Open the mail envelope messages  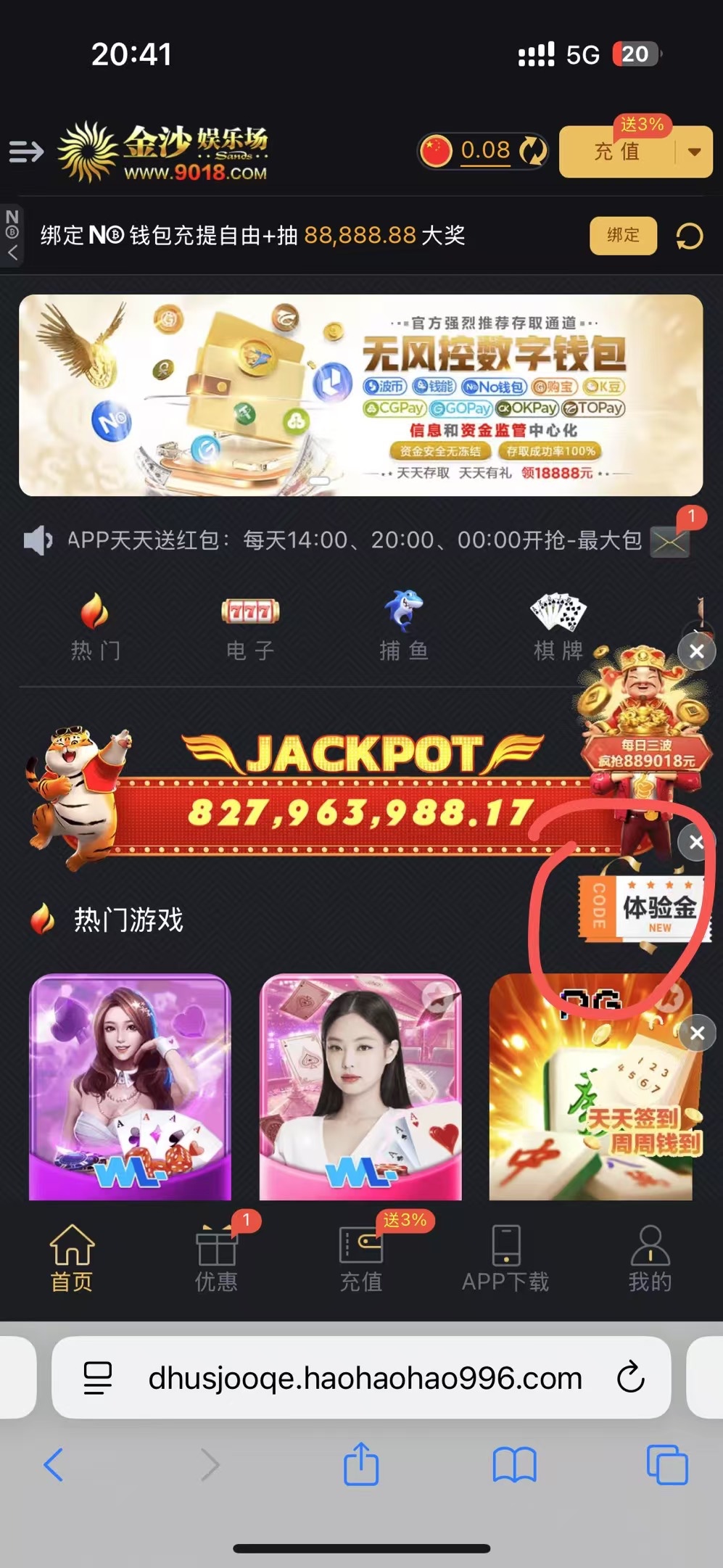point(669,541)
